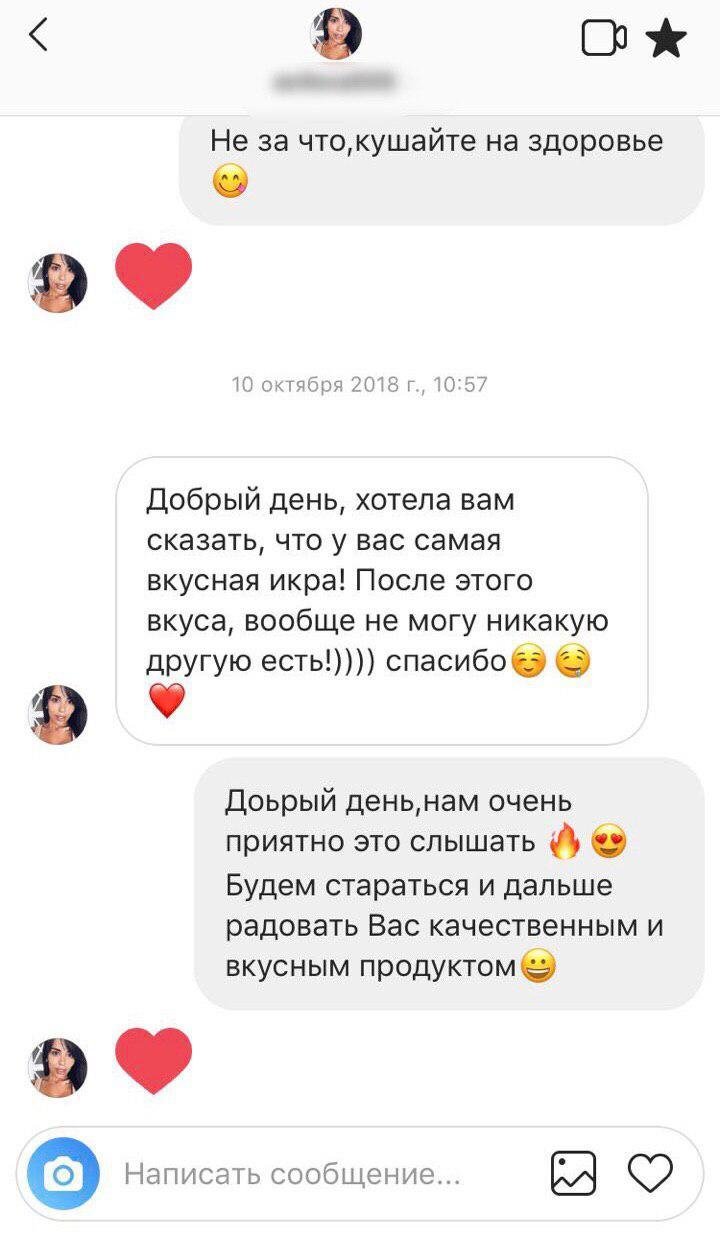Open the camera from message bar
The image size is (720, 1234).
[64, 1174]
